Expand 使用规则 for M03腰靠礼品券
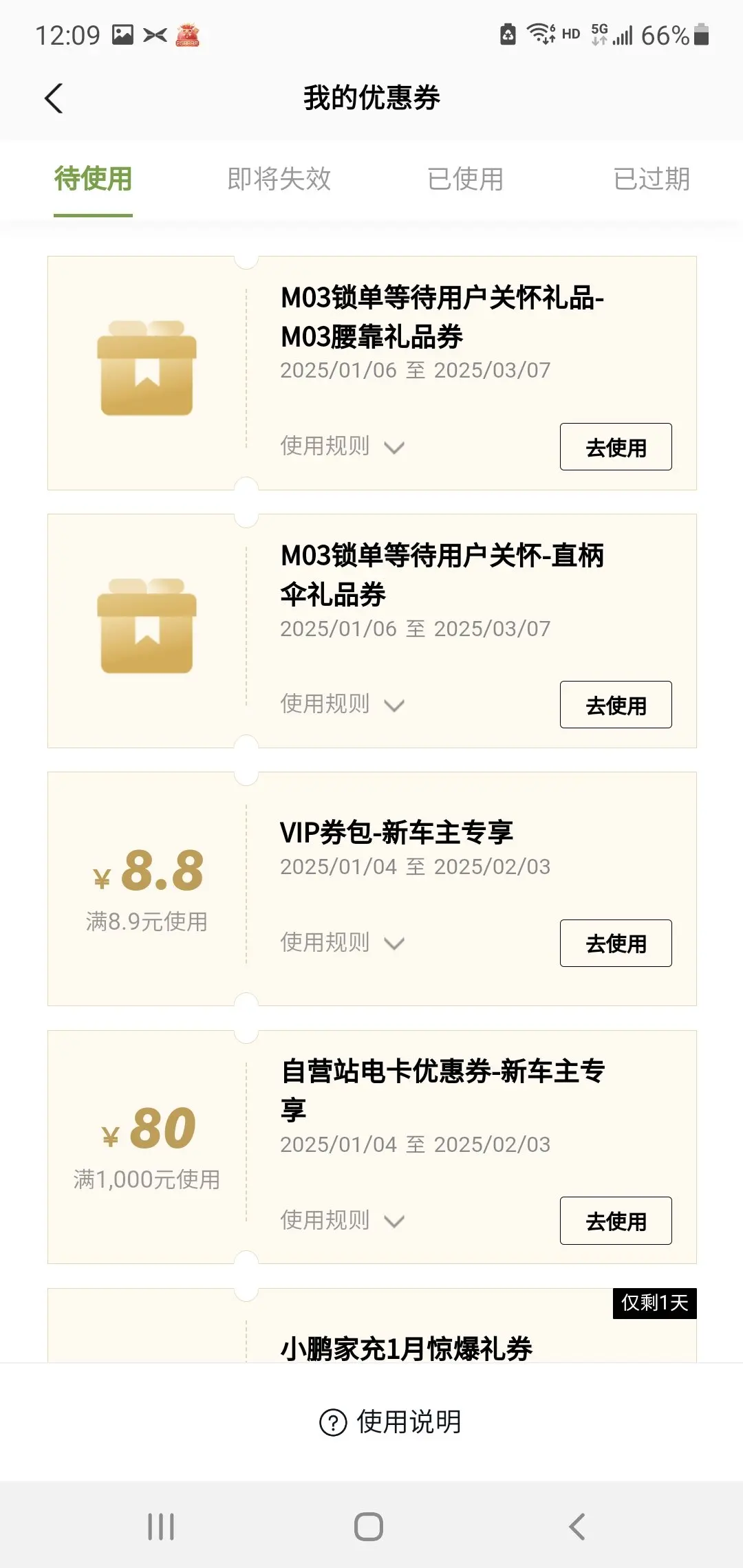The width and height of the screenshot is (743, 1568). pyautogui.click(x=342, y=446)
